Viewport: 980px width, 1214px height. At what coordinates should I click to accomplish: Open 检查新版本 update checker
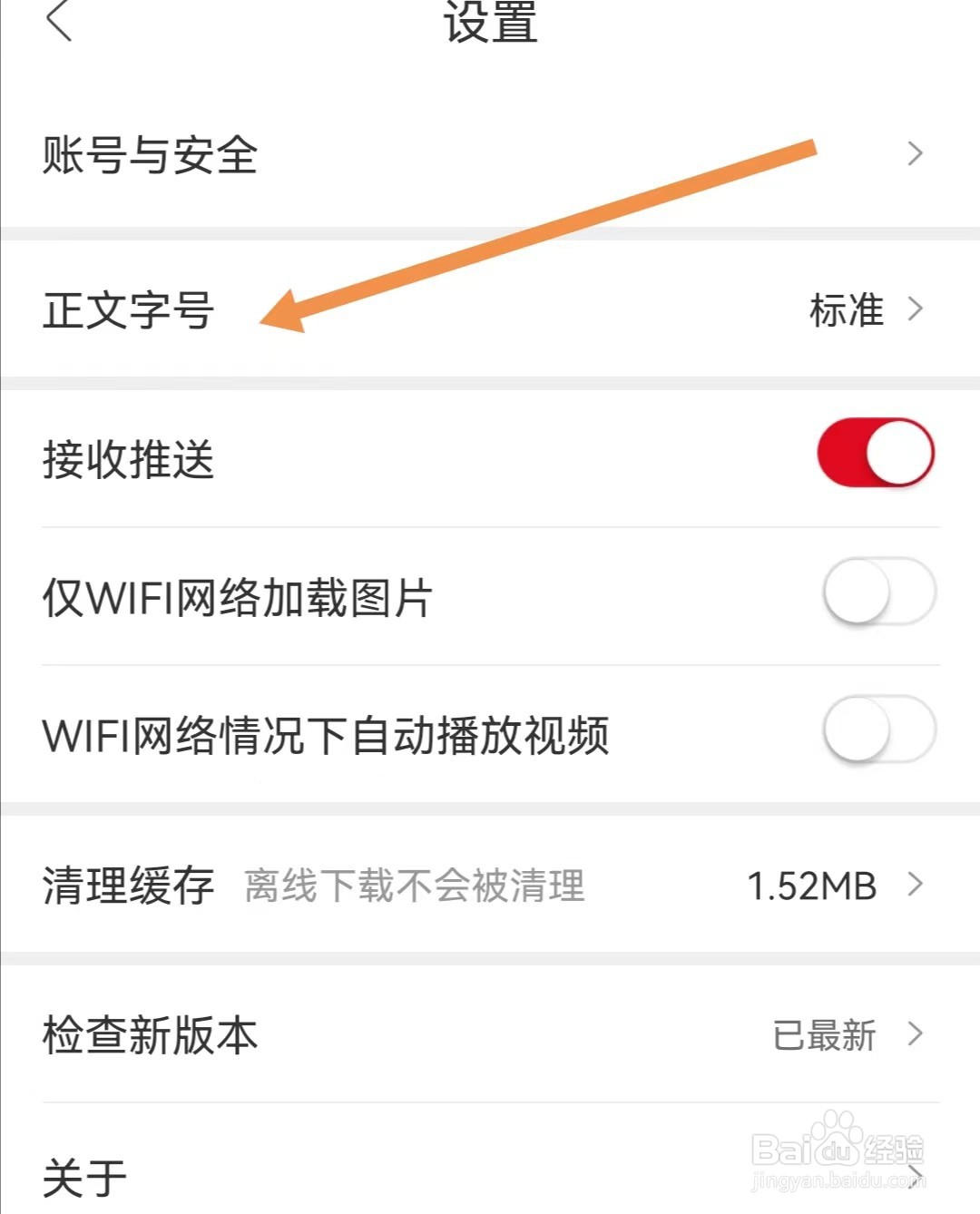coord(150,1033)
